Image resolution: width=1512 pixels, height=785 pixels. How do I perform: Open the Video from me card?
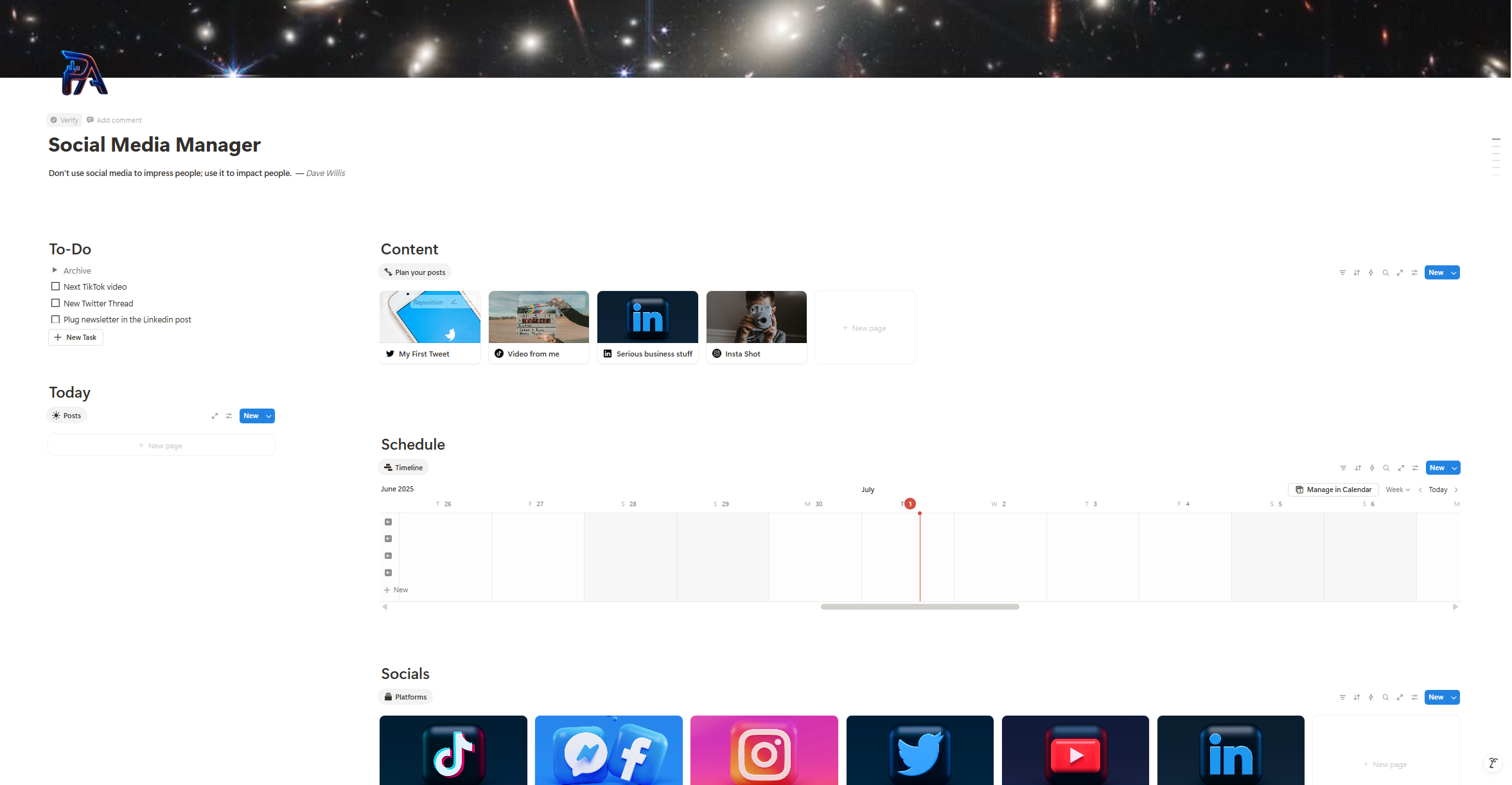tap(538, 328)
